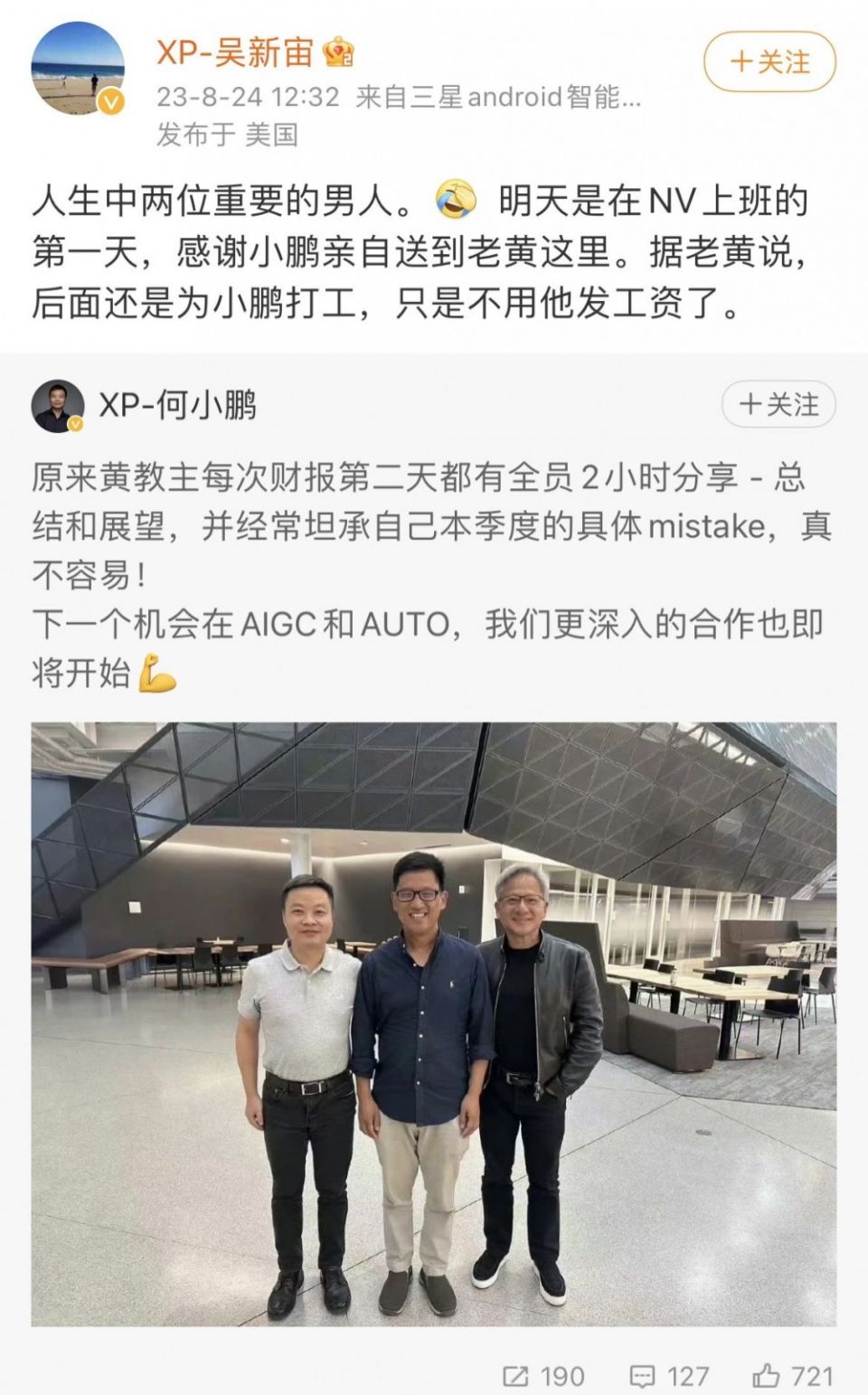
Task: Repost this post (190 reposts)
Action: click(543, 1376)
